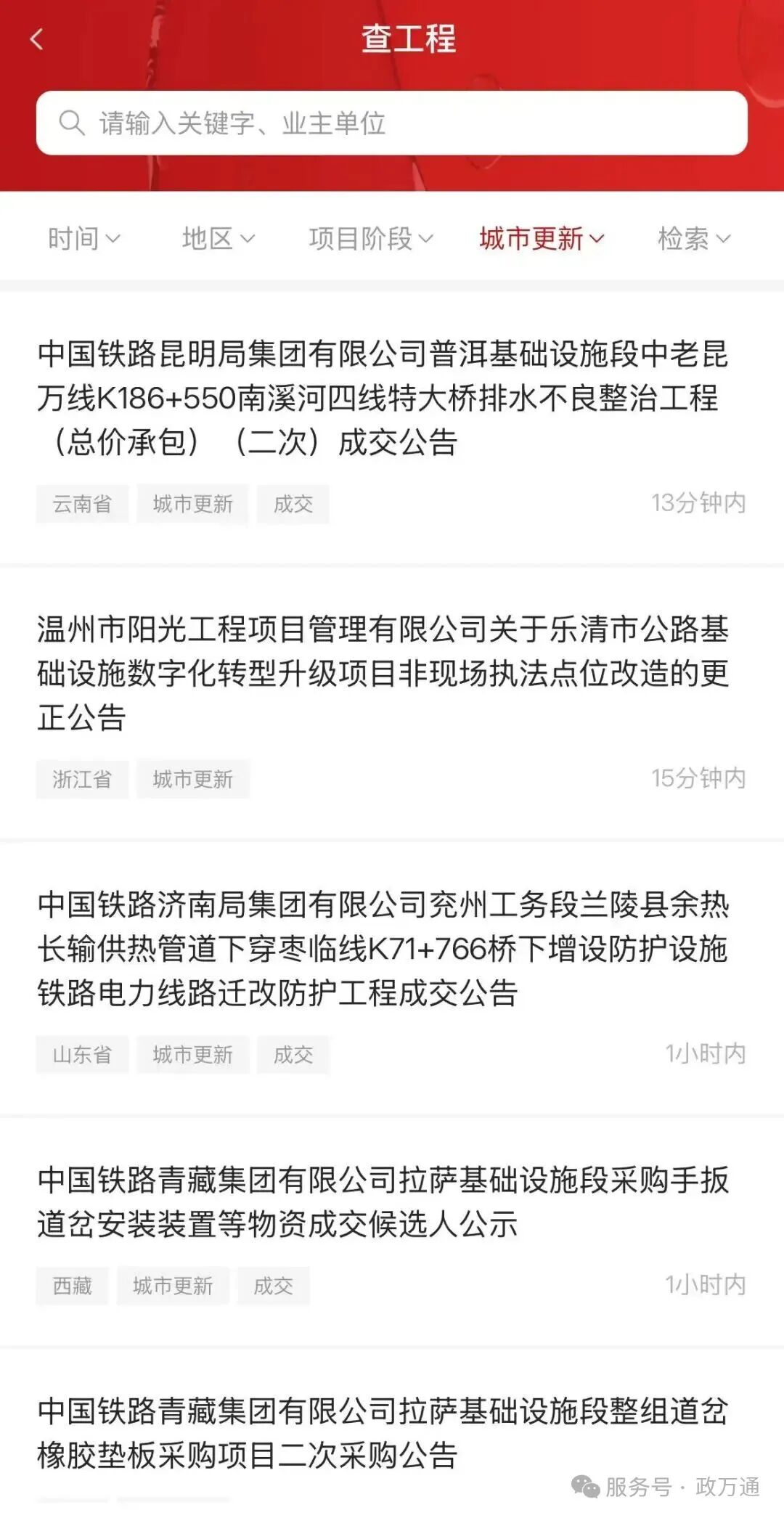Open the 检索 filter dropdown

click(691, 238)
